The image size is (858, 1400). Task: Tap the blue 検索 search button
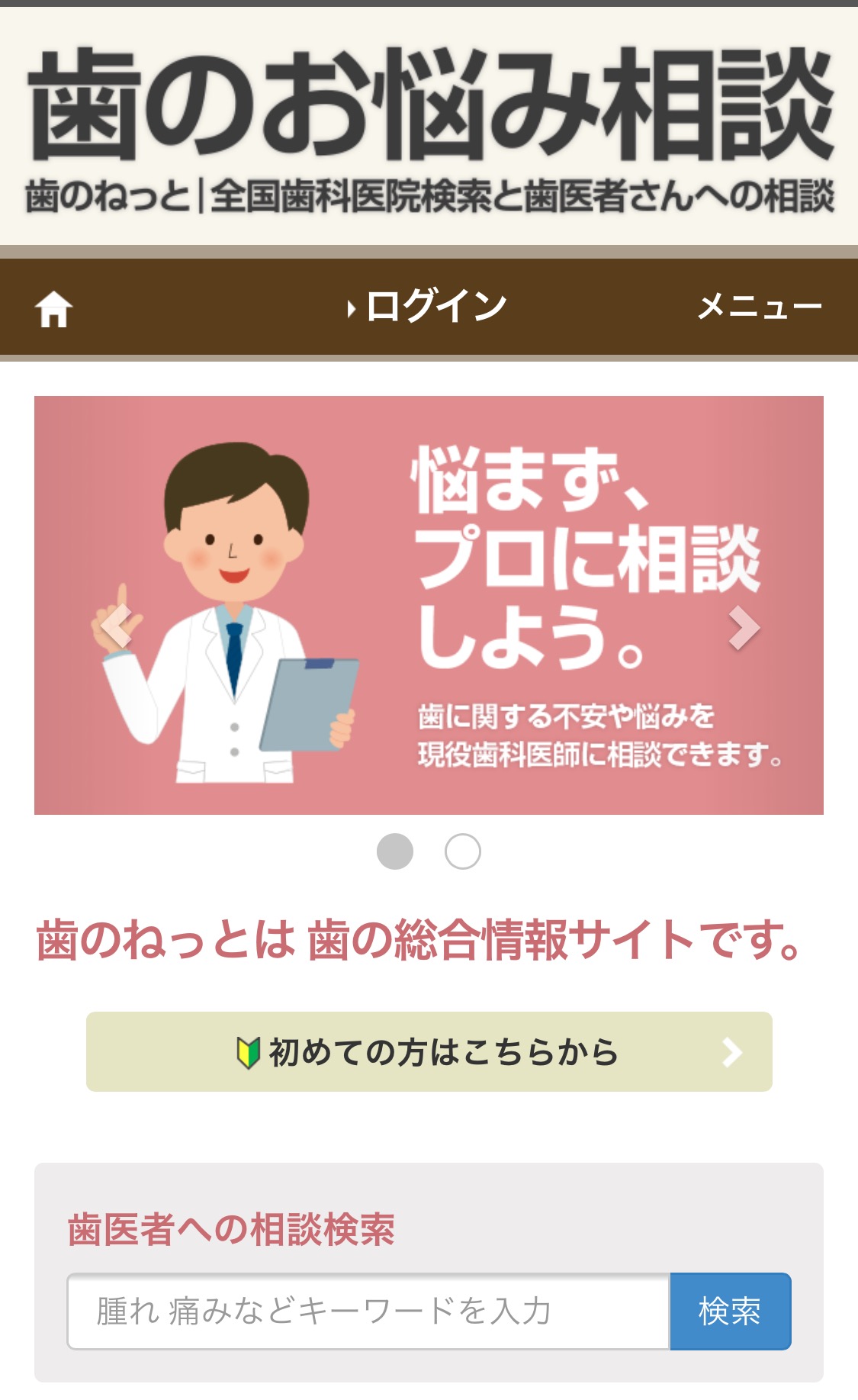(x=730, y=1311)
